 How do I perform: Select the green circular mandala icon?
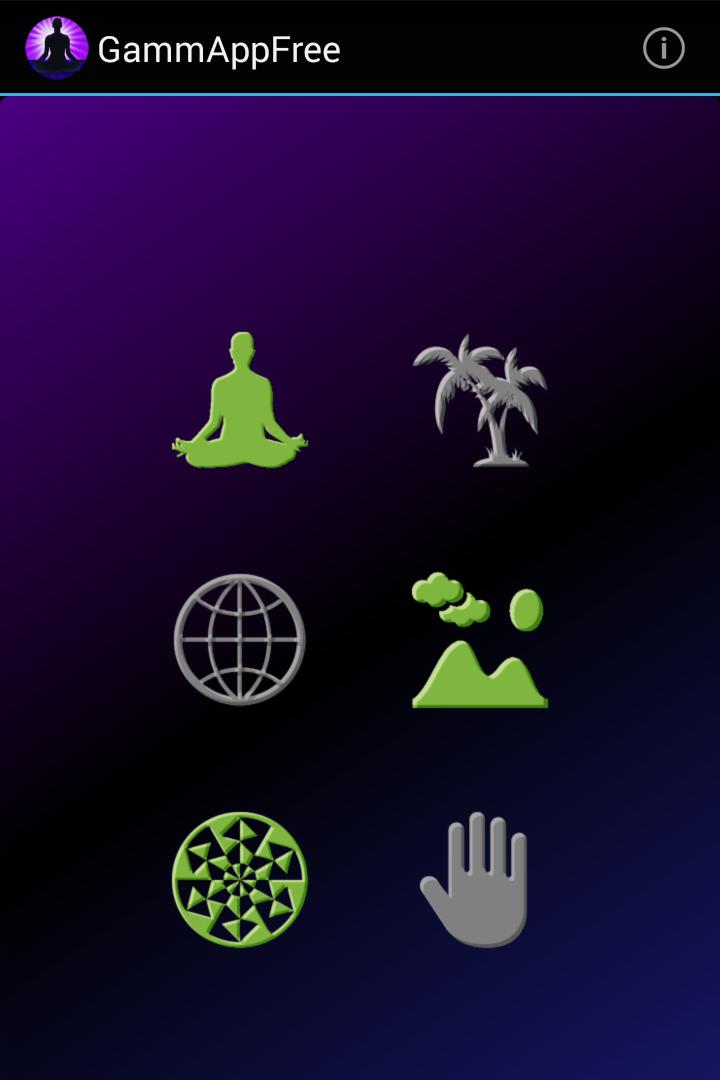tap(240, 879)
